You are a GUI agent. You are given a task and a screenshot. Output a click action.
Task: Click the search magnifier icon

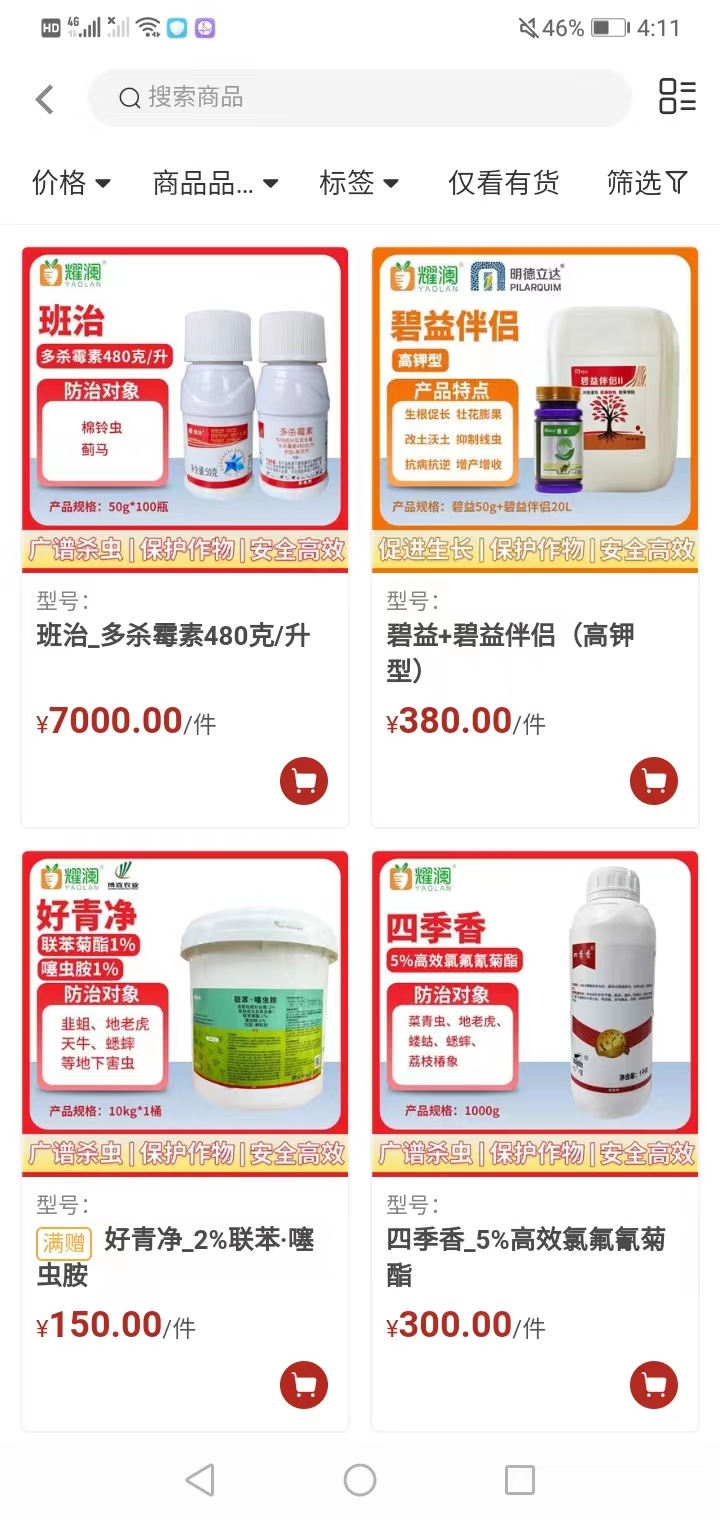tap(129, 98)
